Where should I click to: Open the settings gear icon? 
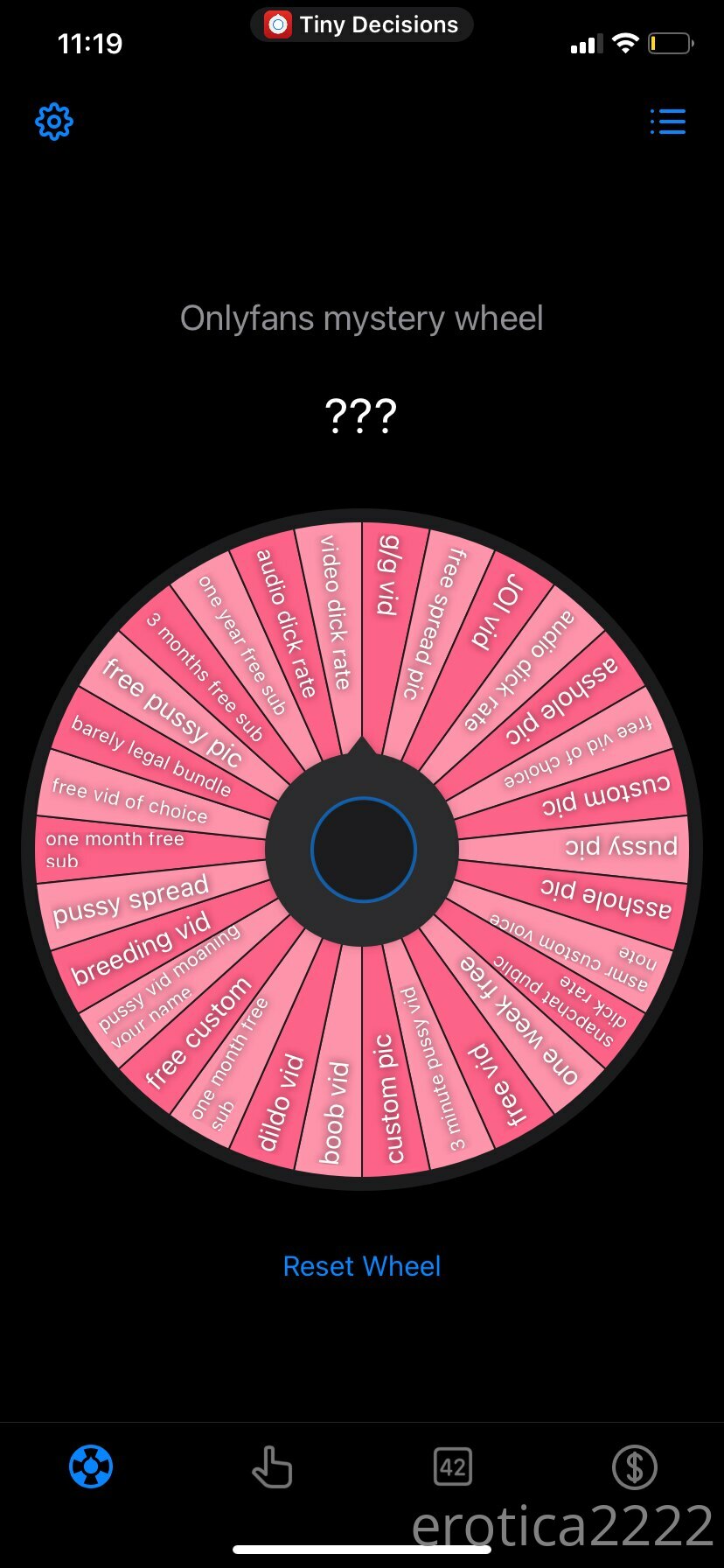[54, 122]
